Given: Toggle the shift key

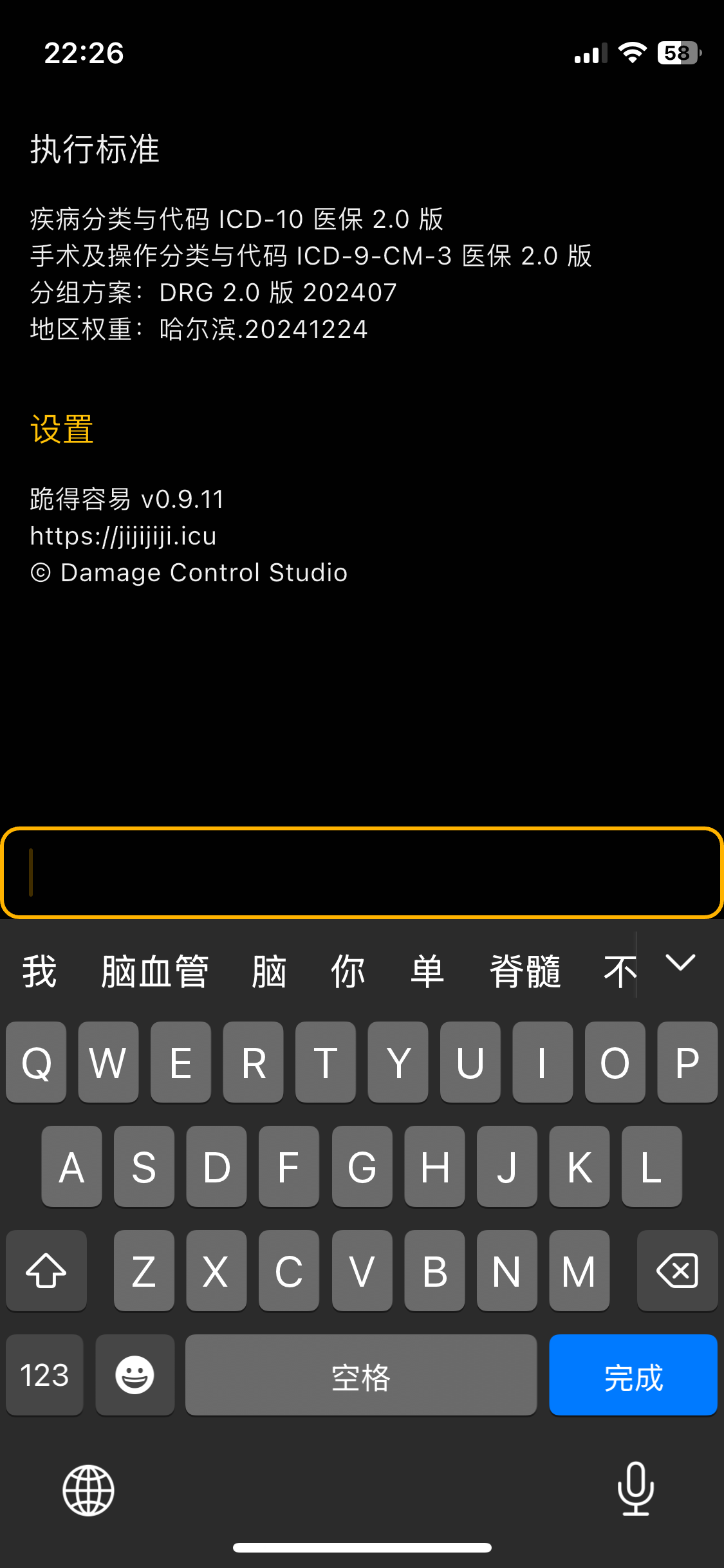Looking at the screenshot, I should [x=46, y=1271].
